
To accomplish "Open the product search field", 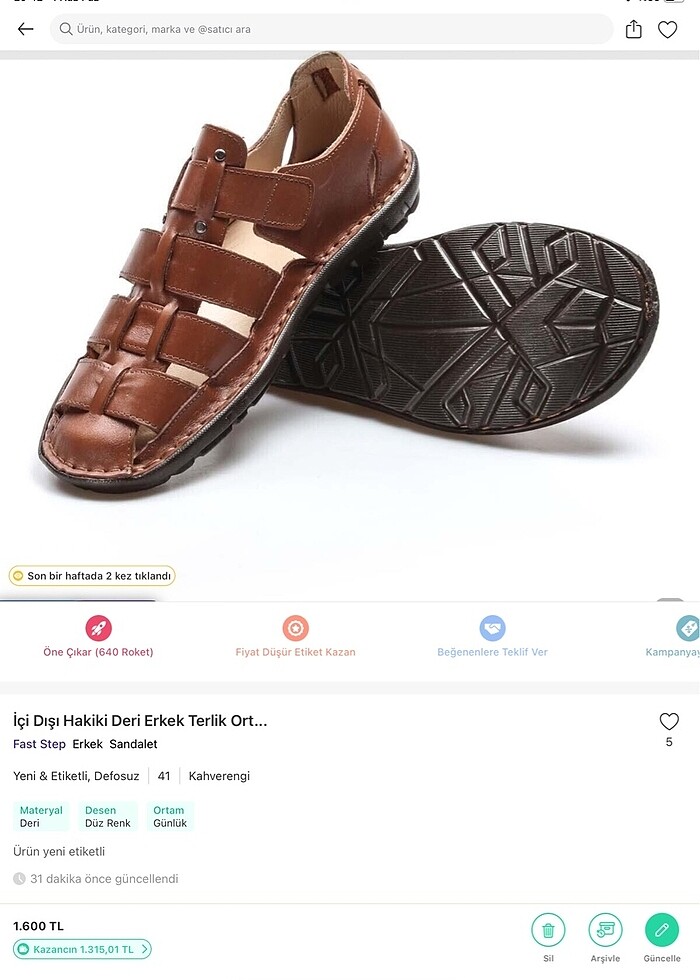I will click(x=330, y=30).
